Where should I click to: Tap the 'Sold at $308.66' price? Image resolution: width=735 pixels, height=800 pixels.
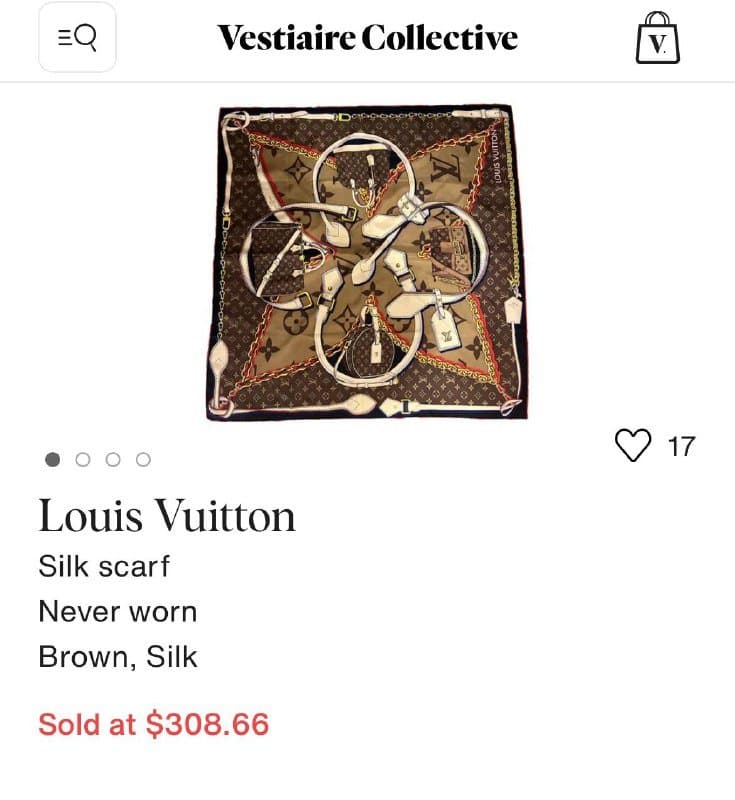152,723
